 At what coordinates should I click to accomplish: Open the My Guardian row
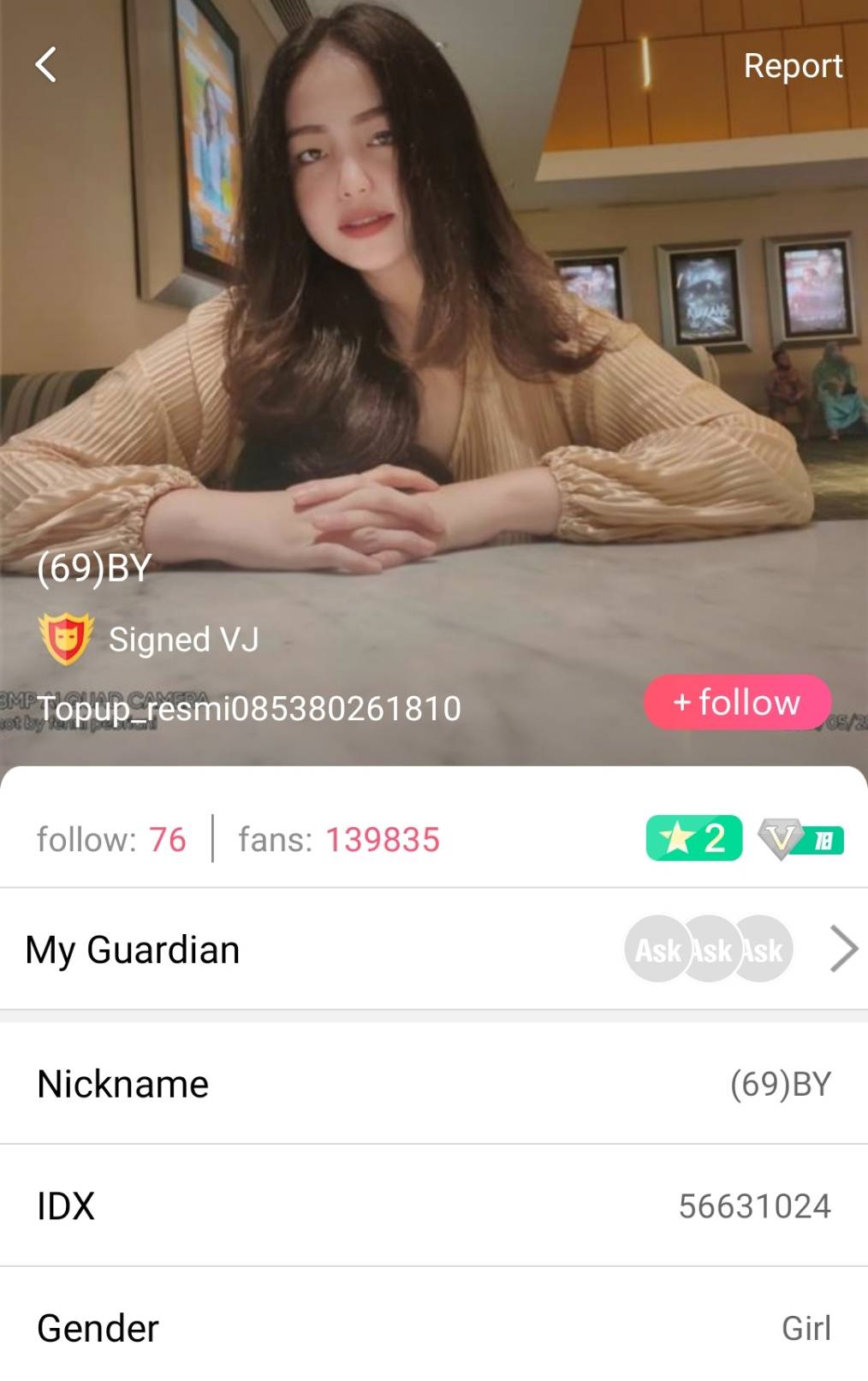(x=433, y=949)
